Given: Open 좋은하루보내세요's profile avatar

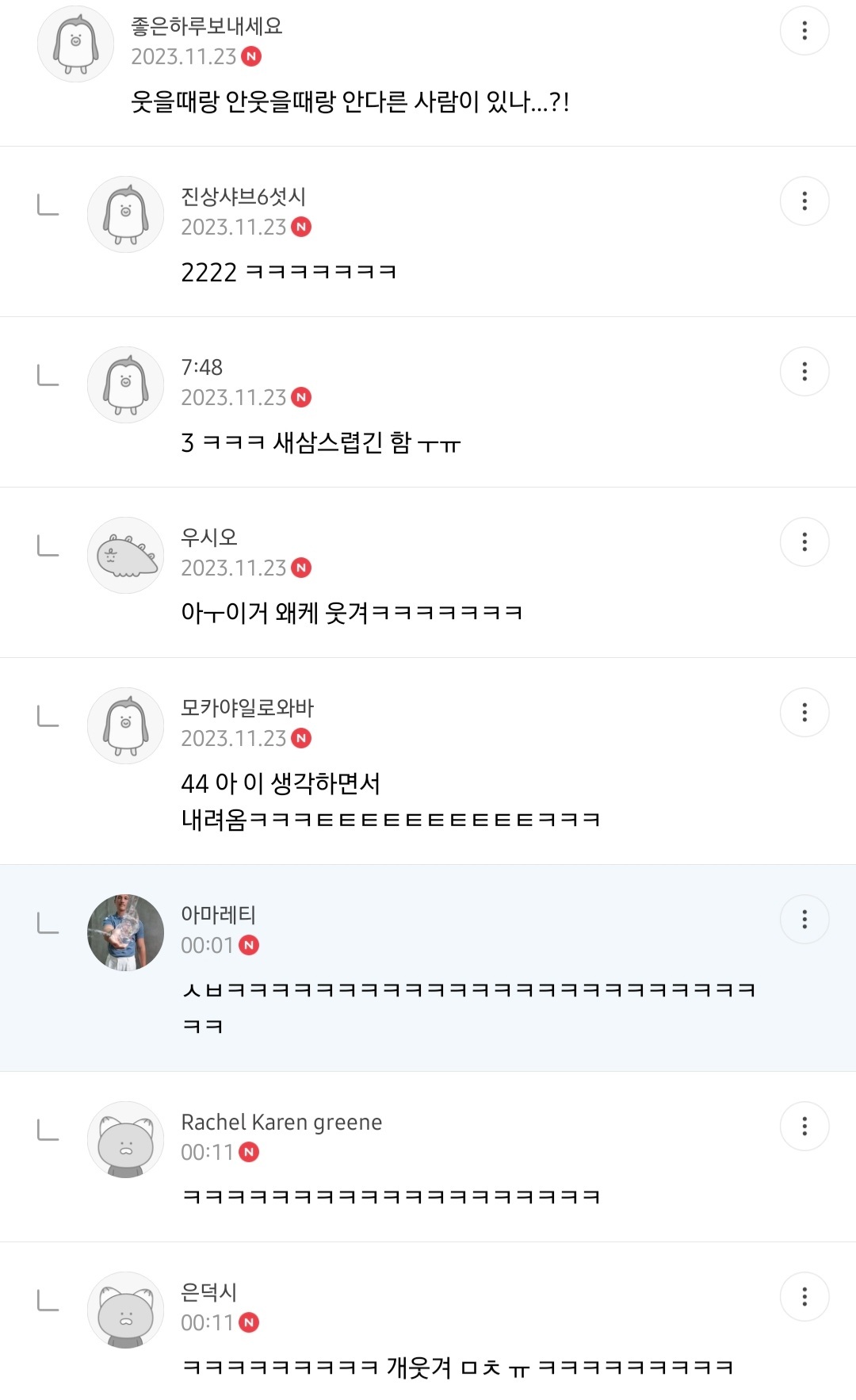Looking at the screenshot, I should (76, 44).
